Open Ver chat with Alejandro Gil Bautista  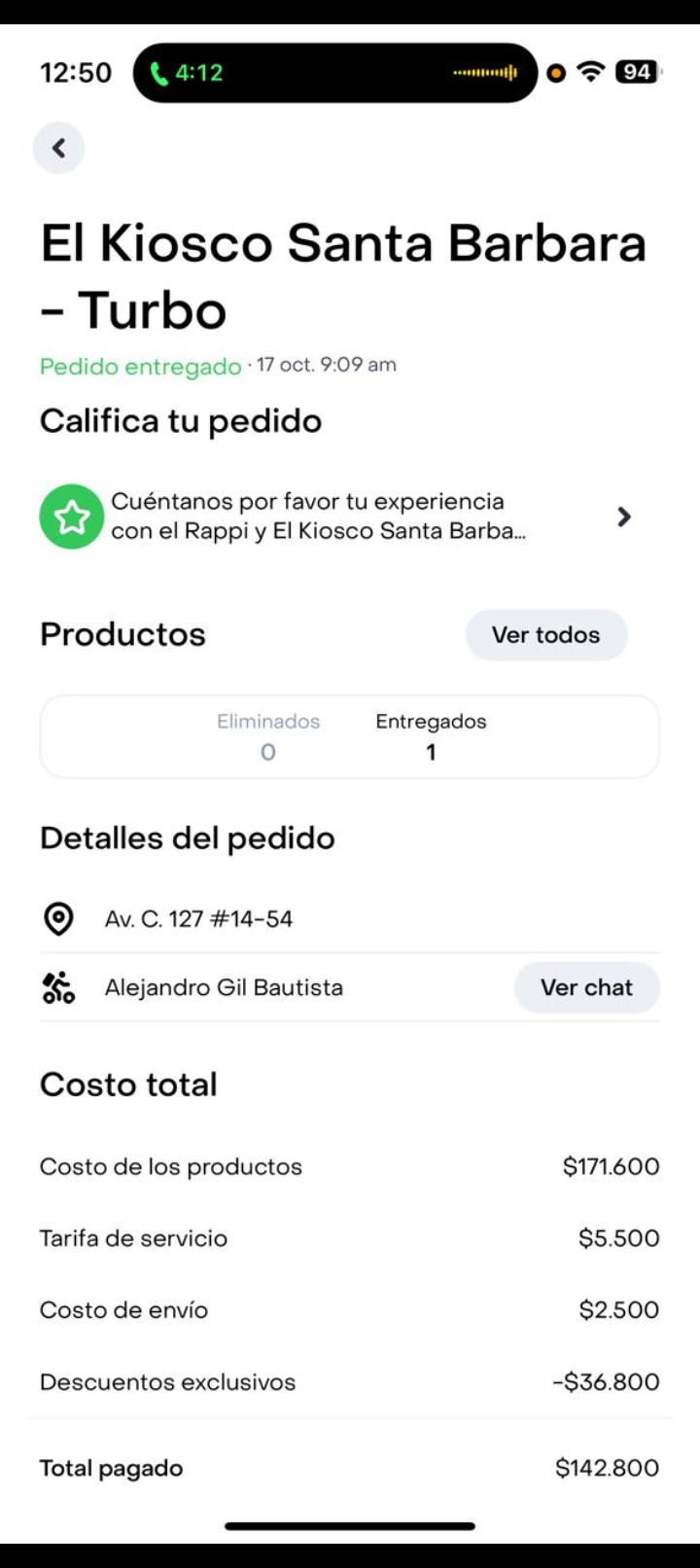coord(586,987)
